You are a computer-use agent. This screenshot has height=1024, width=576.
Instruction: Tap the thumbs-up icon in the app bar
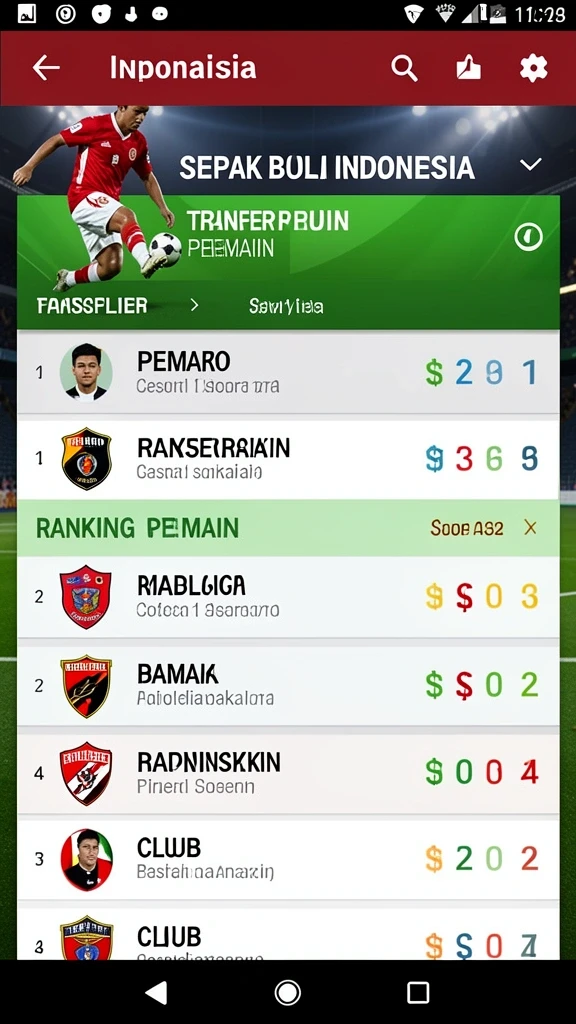[x=468, y=67]
